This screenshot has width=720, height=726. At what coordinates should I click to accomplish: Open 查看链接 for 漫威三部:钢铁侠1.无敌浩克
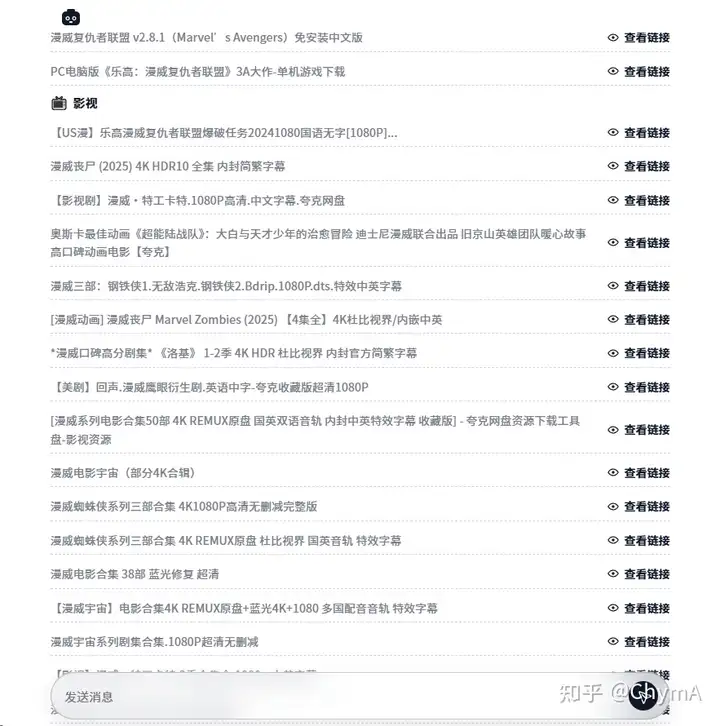[x=638, y=286]
